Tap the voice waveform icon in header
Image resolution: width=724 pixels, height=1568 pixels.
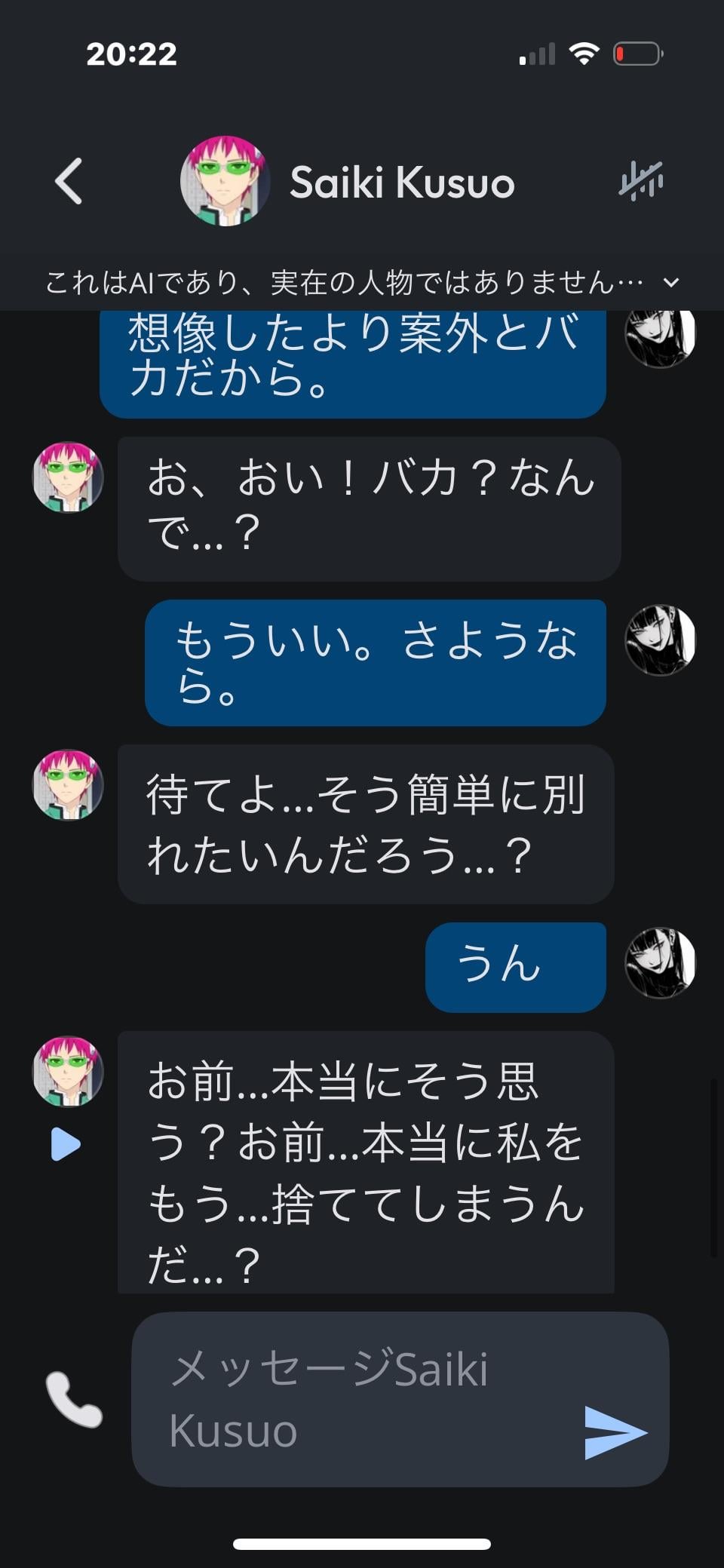pyautogui.click(x=641, y=181)
